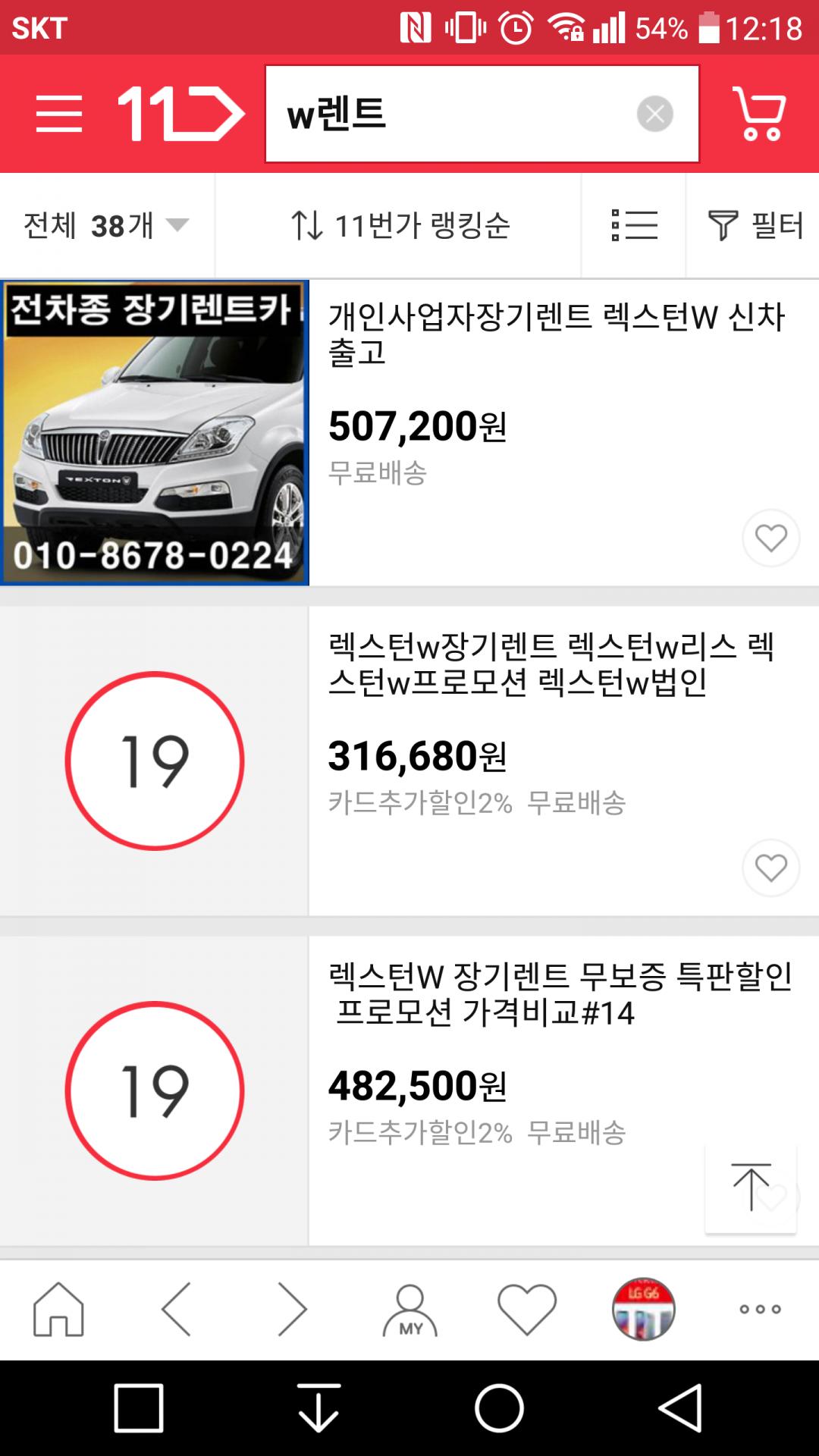Image resolution: width=819 pixels, height=1456 pixels.
Task: Open 개인사업자장기렌트 렉스턴W 신차 출고 listing
Action: pyautogui.click(x=556, y=334)
